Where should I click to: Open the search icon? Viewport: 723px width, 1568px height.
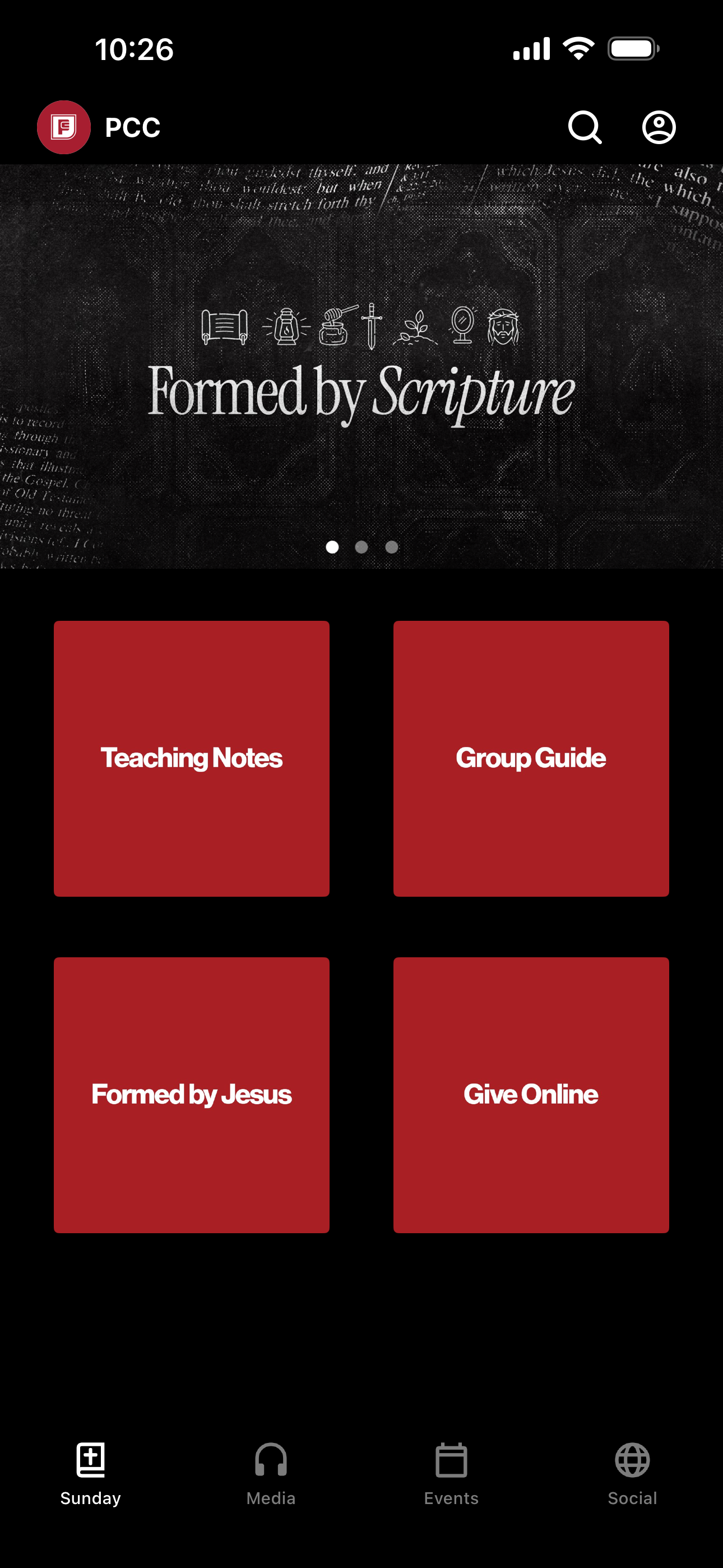(584, 127)
